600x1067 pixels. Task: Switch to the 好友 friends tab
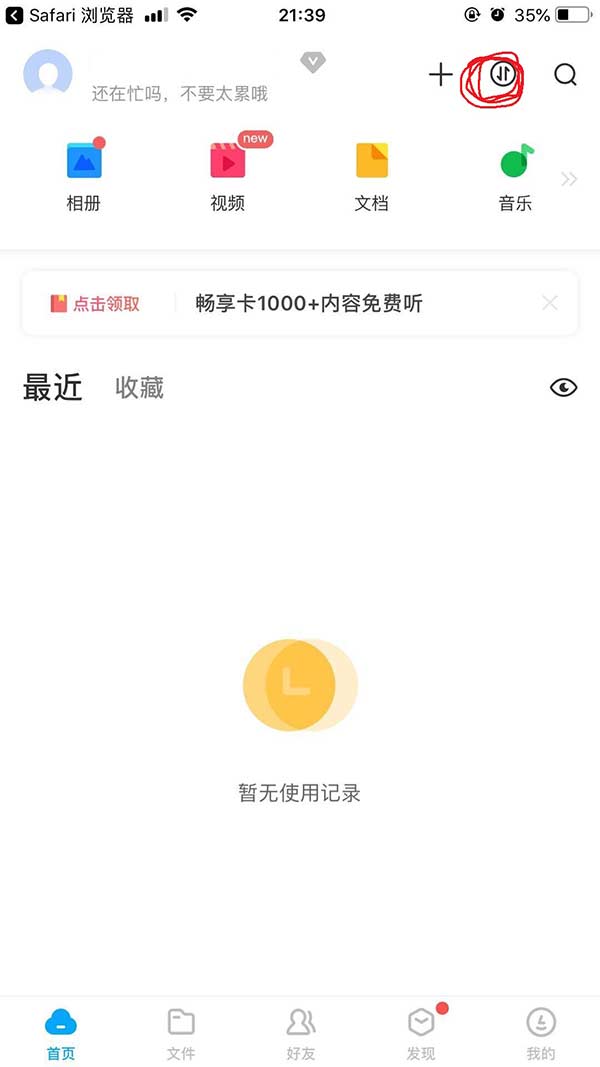pyautogui.click(x=301, y=1032)
